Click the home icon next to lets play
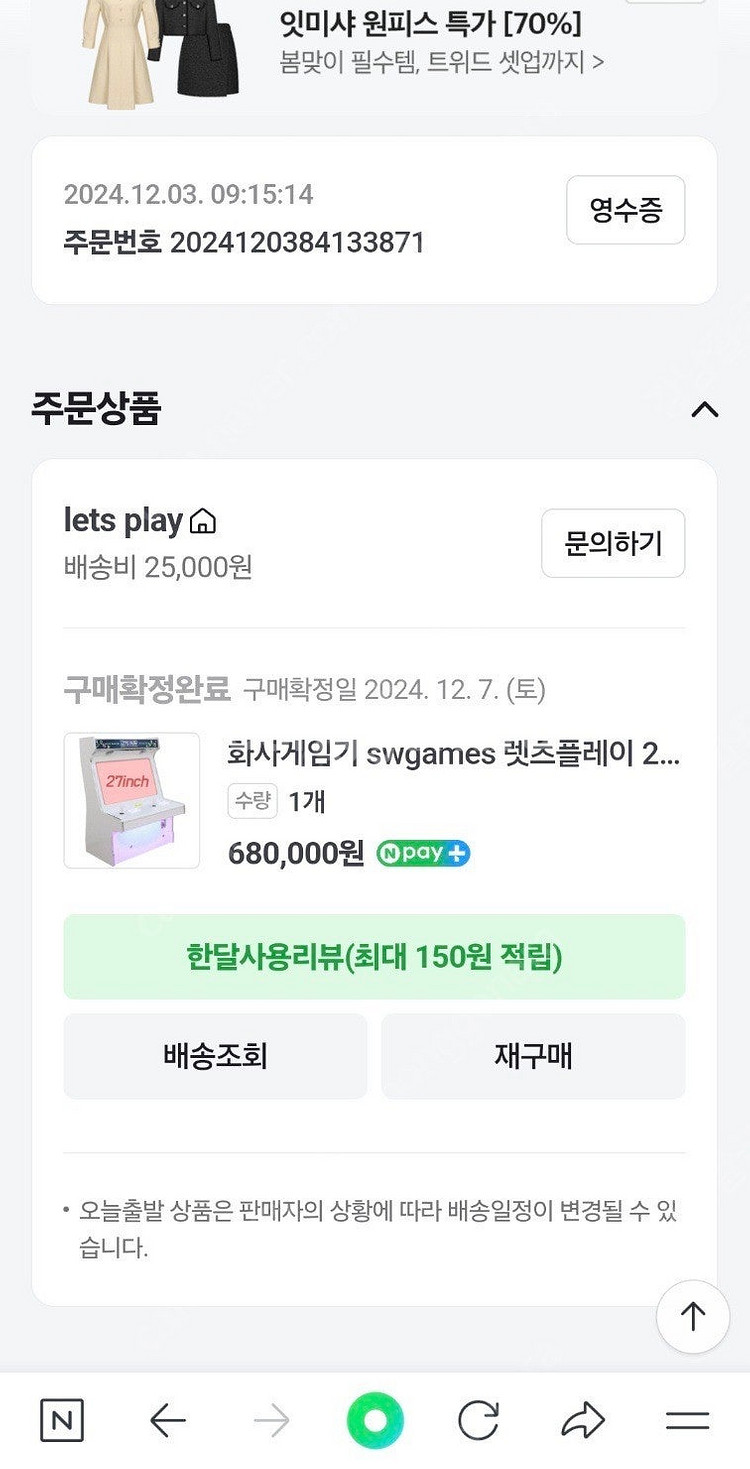The height and width of the screenshot is (1469, 750). click(x=205, y=519)
